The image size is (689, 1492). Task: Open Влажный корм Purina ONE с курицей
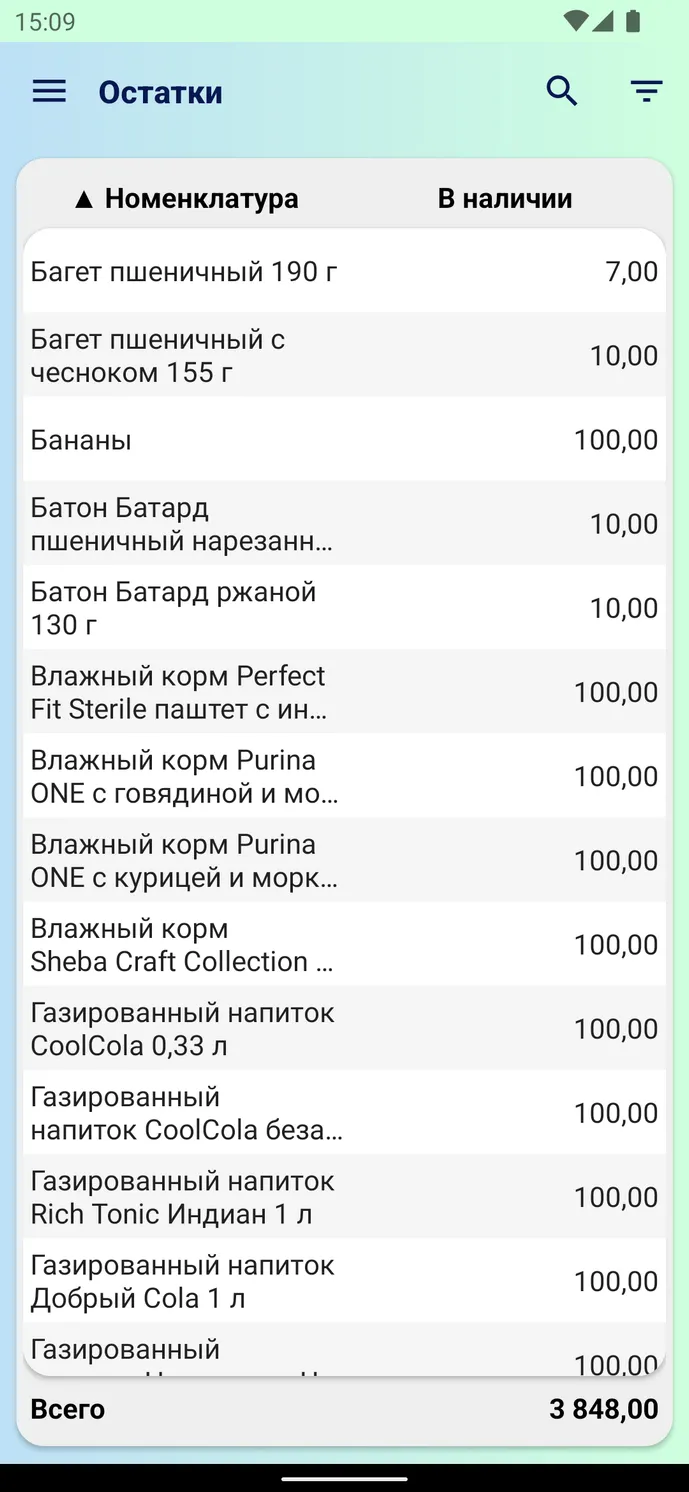pos(344,859)
